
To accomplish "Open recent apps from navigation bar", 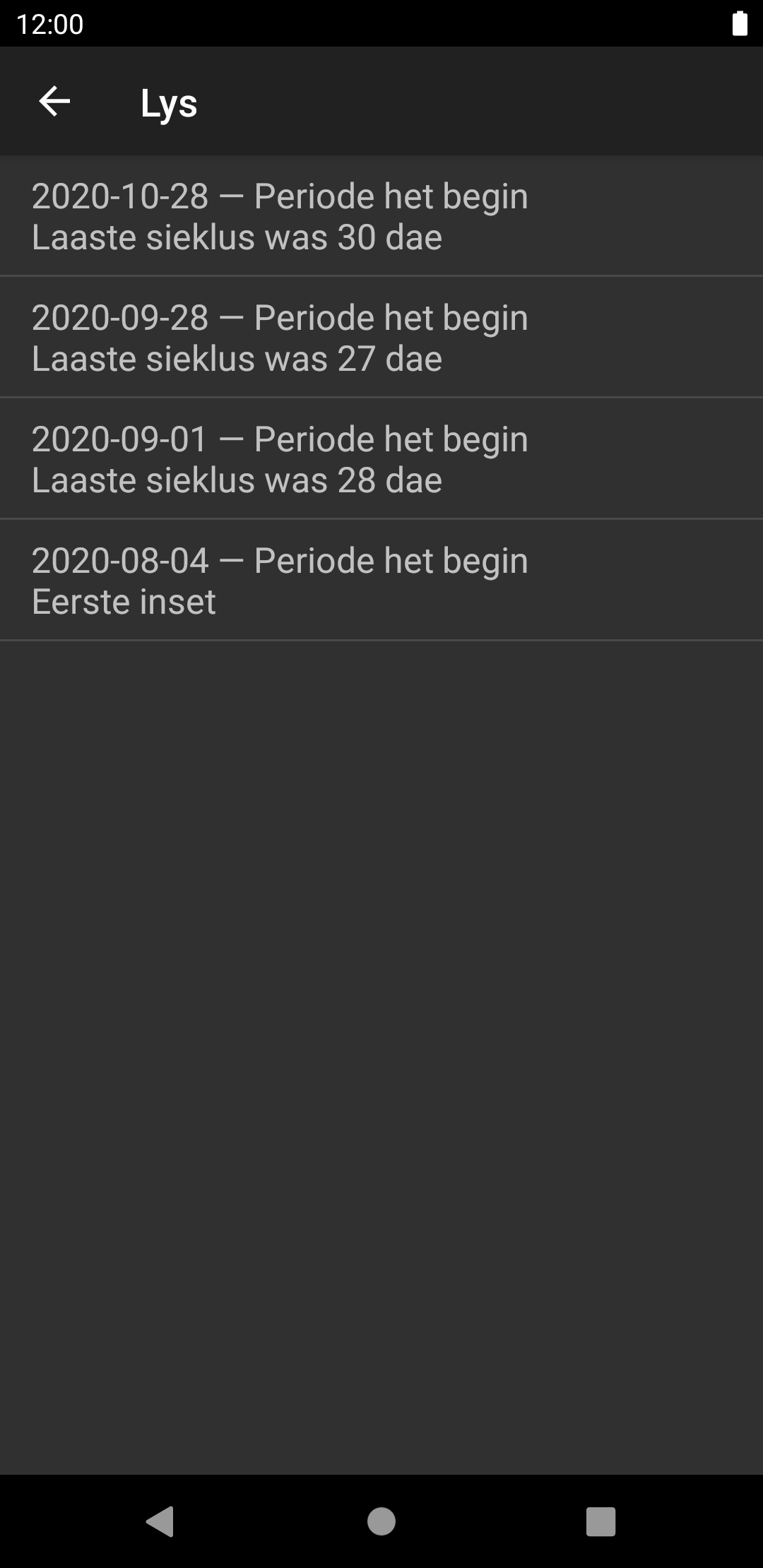I will (601, 1521).
